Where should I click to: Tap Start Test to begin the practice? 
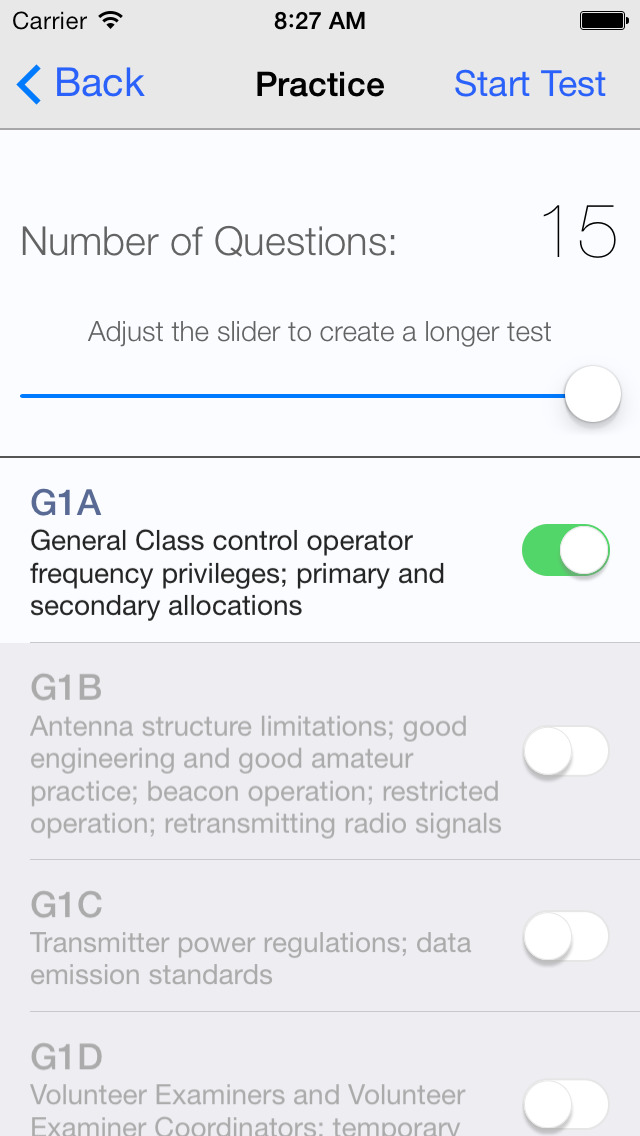click(529, 84)
